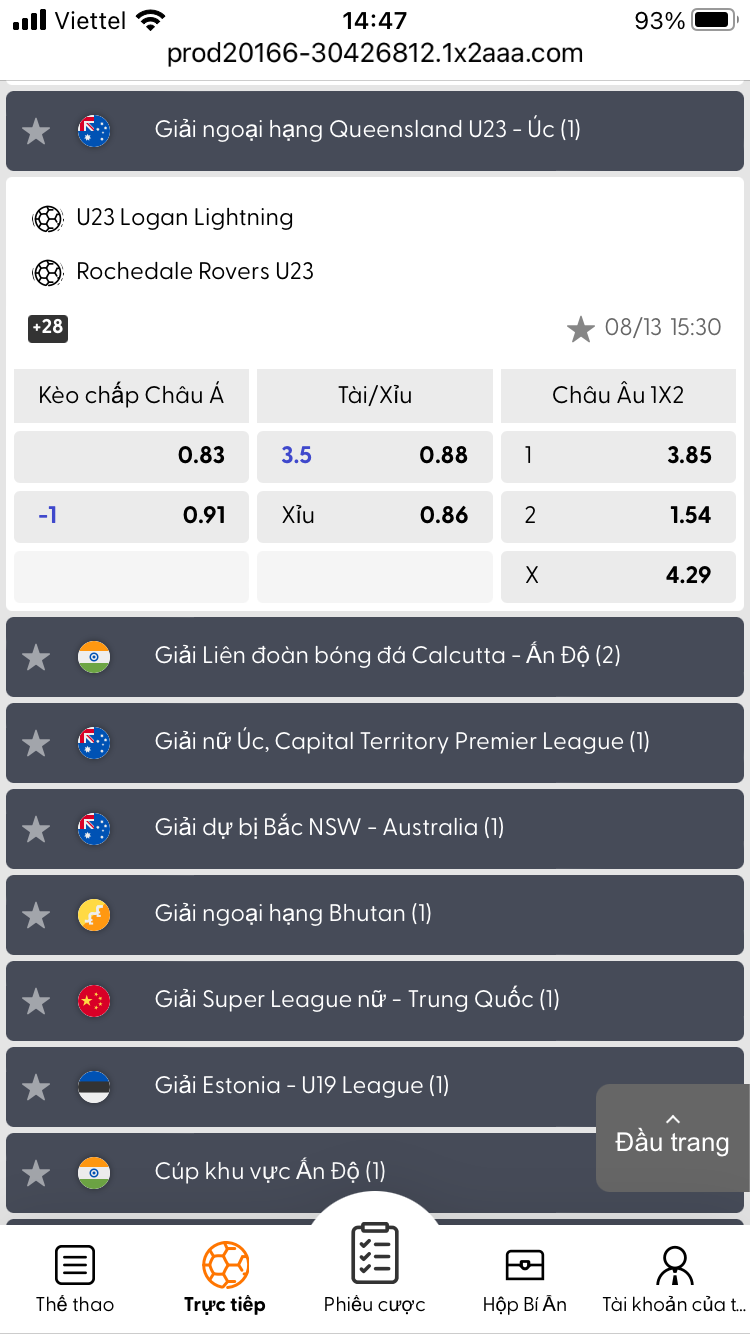
Task: Pick Xỉu under at odds 0.86
Action: [375, 516]
